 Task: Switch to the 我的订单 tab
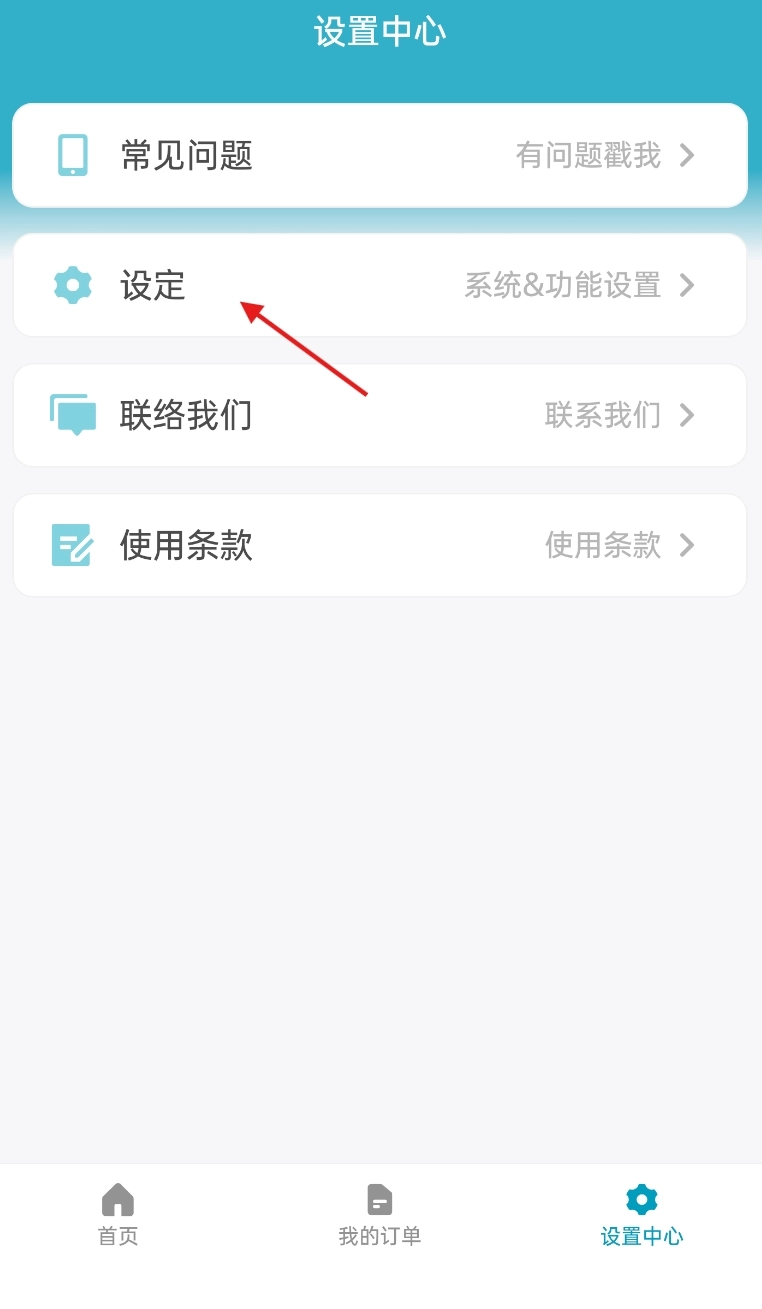[380, 1215]
